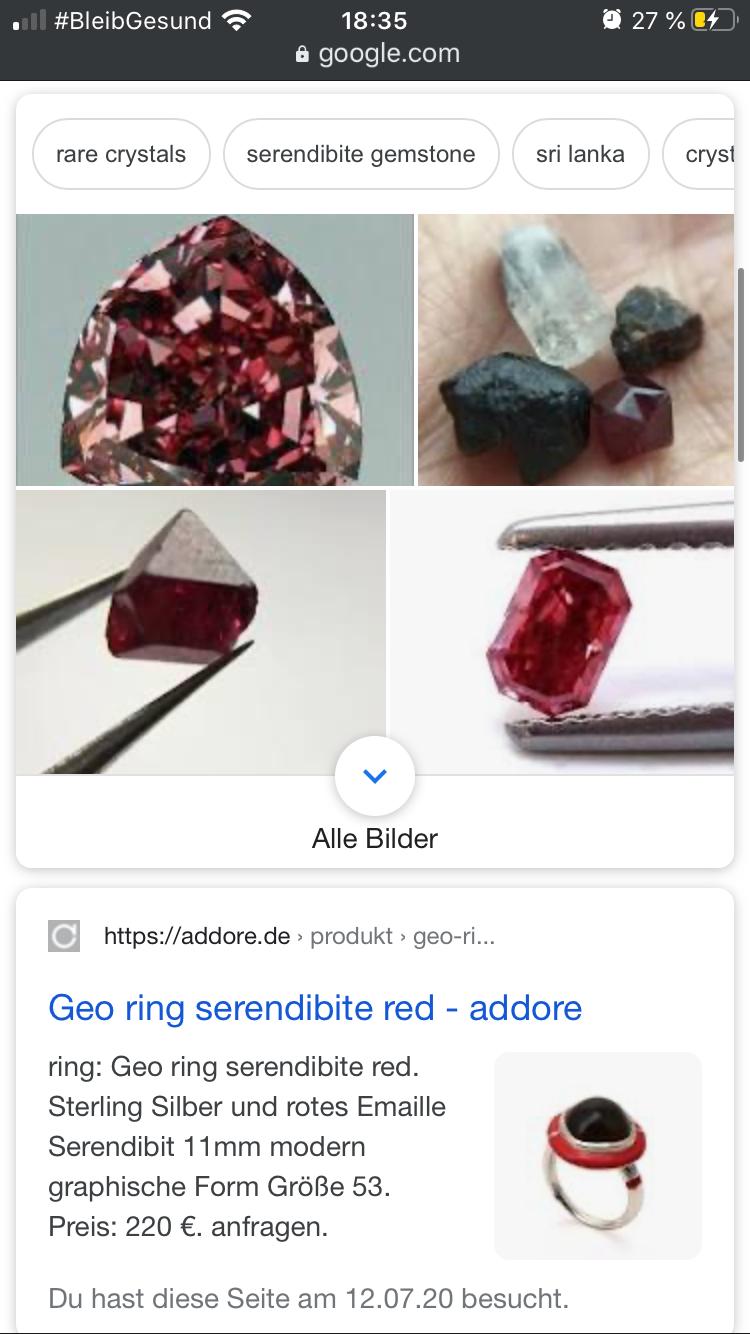Tap the red ring product thumbnail

pyautogui.click(x=598, y=1155)
